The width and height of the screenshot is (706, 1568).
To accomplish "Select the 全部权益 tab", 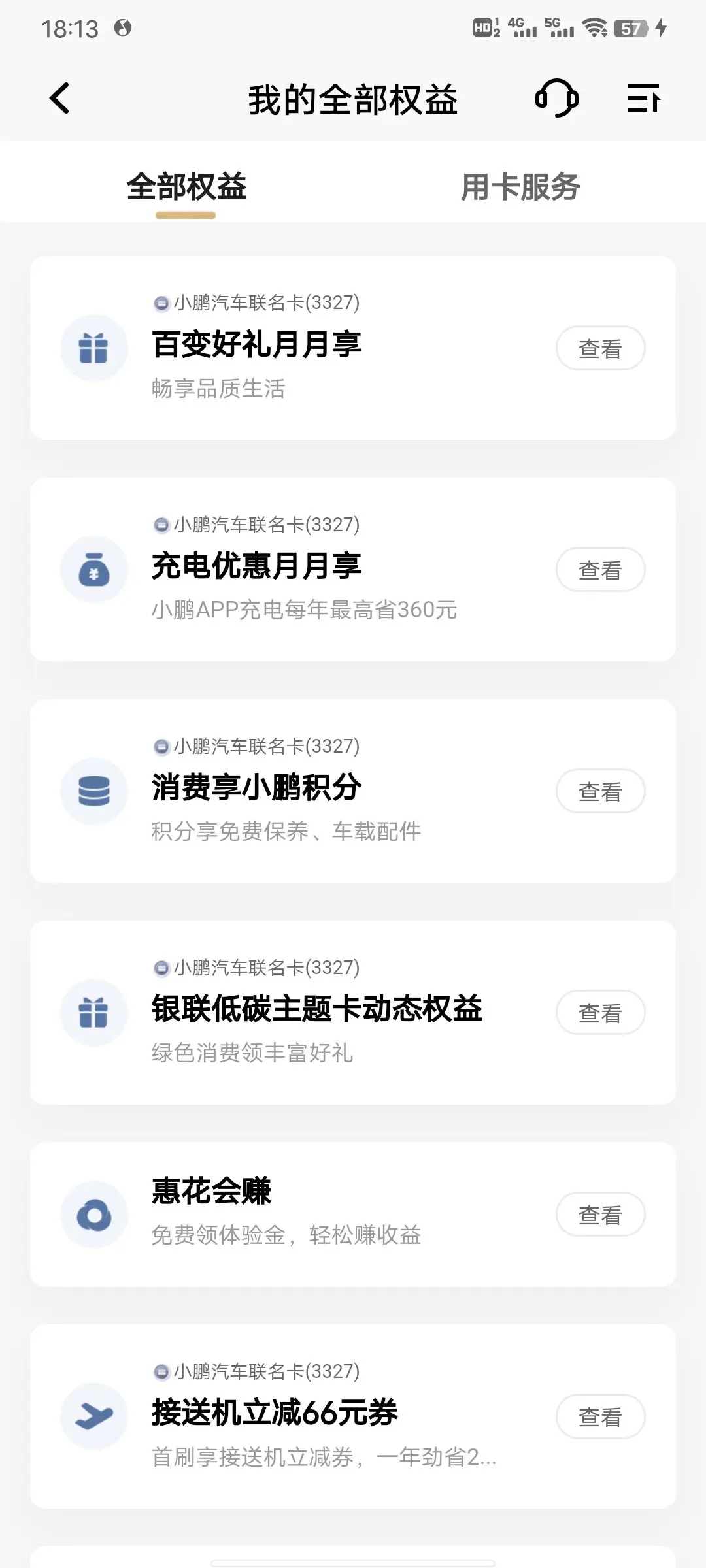I will pyautogui.click(x=186, y=187).
